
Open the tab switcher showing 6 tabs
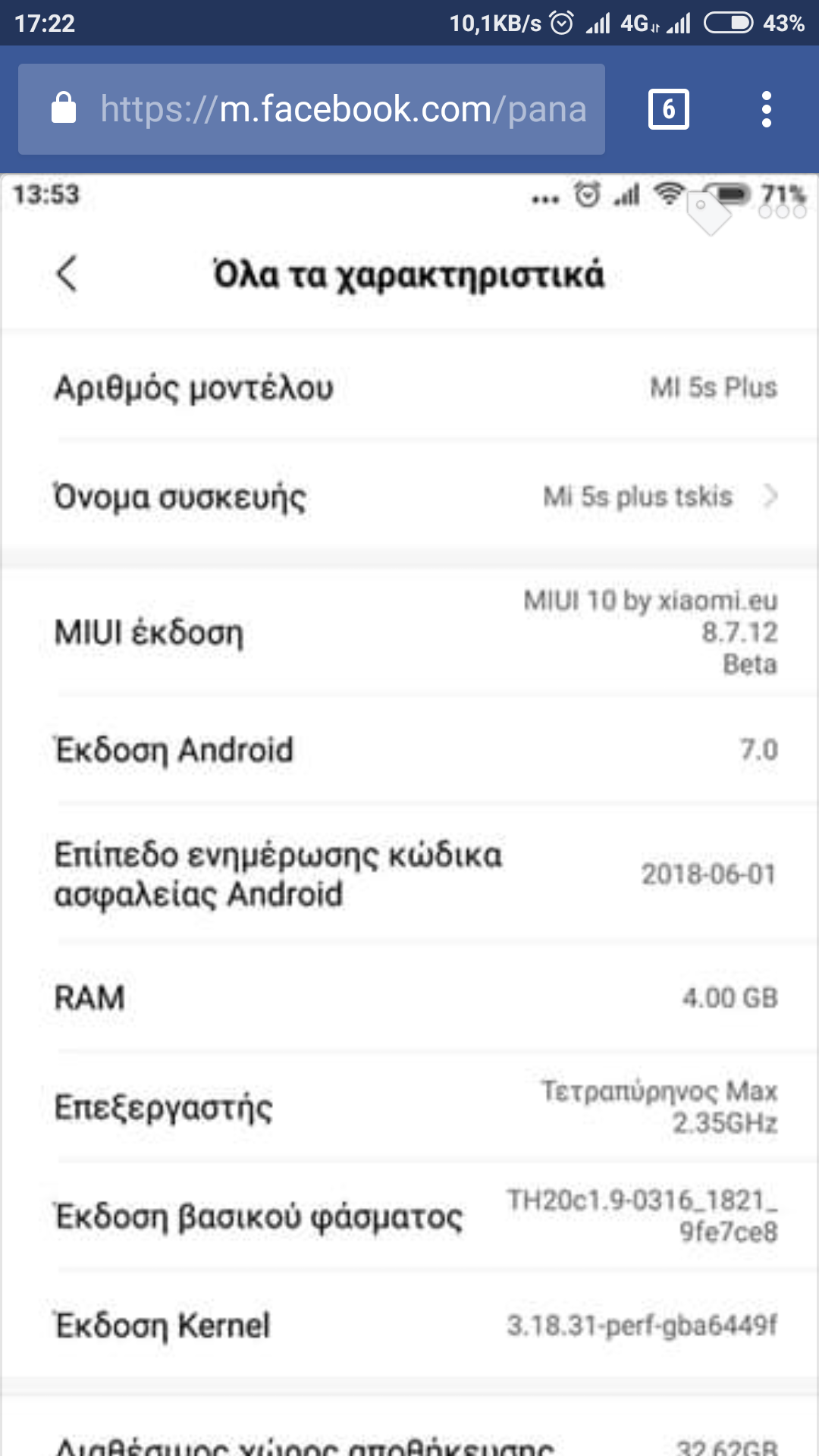pos(668,109)
